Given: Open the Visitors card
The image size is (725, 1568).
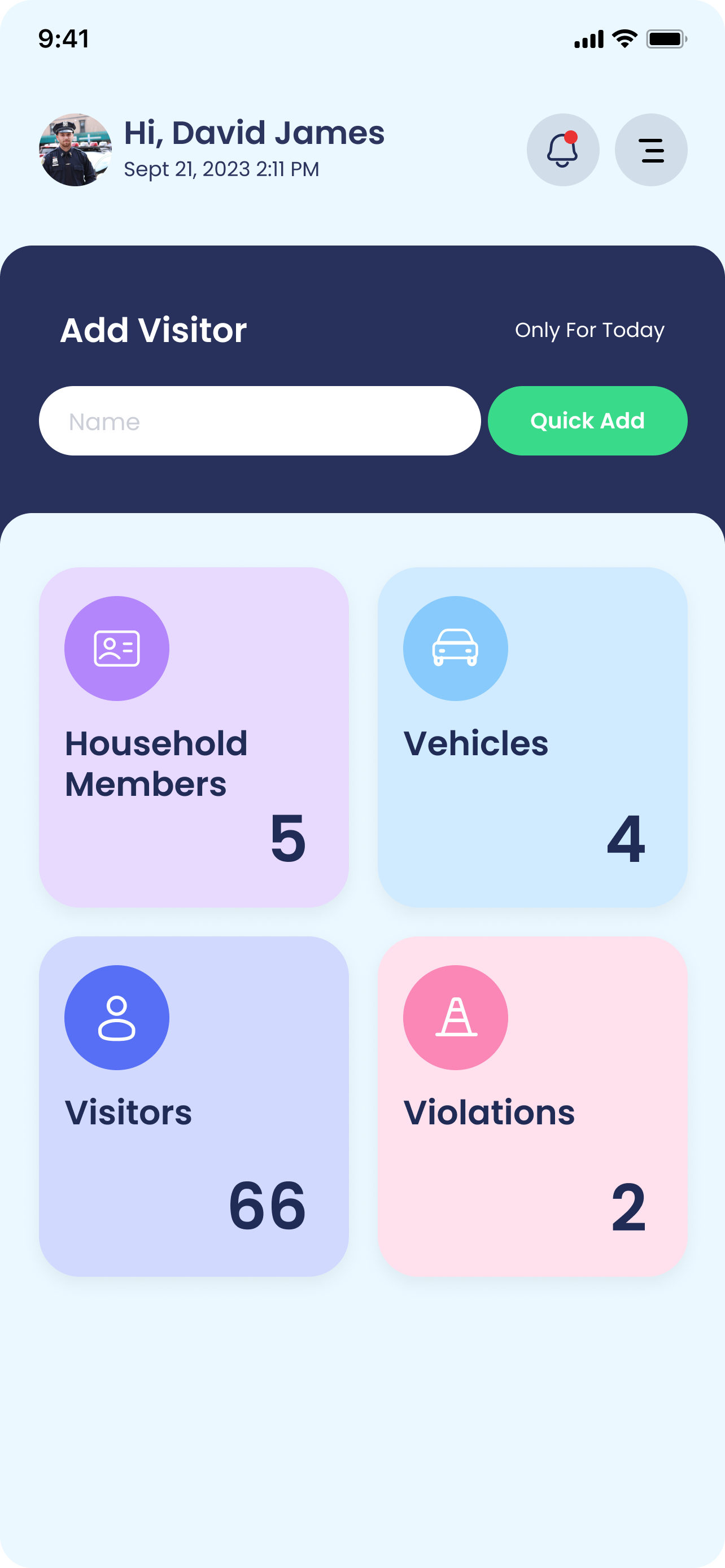Looking at the screenshot, I should click(x=194, y=1106).
